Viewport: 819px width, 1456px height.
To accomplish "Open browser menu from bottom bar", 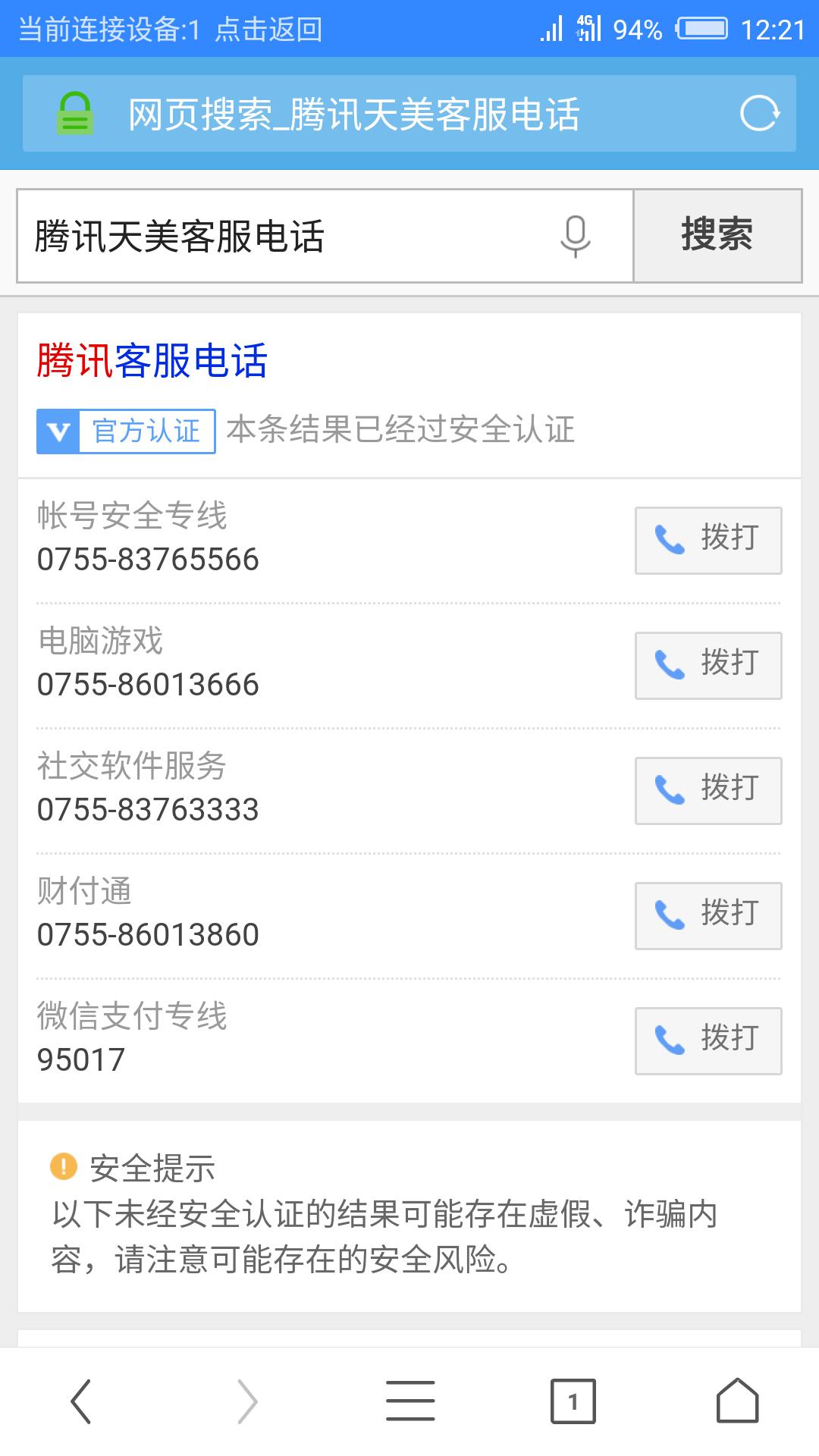I will (409, 1401).
